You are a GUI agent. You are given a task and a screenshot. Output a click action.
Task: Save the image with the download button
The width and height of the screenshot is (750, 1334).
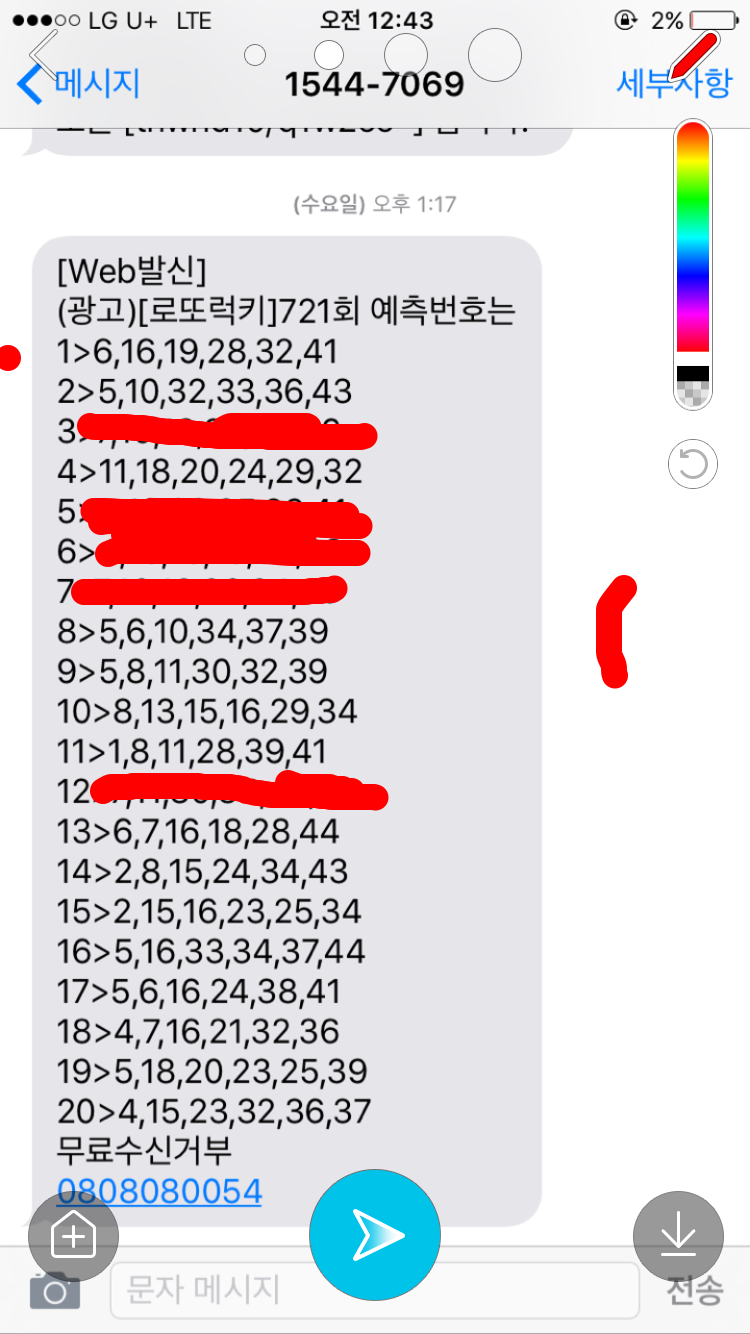[678, 1237]
